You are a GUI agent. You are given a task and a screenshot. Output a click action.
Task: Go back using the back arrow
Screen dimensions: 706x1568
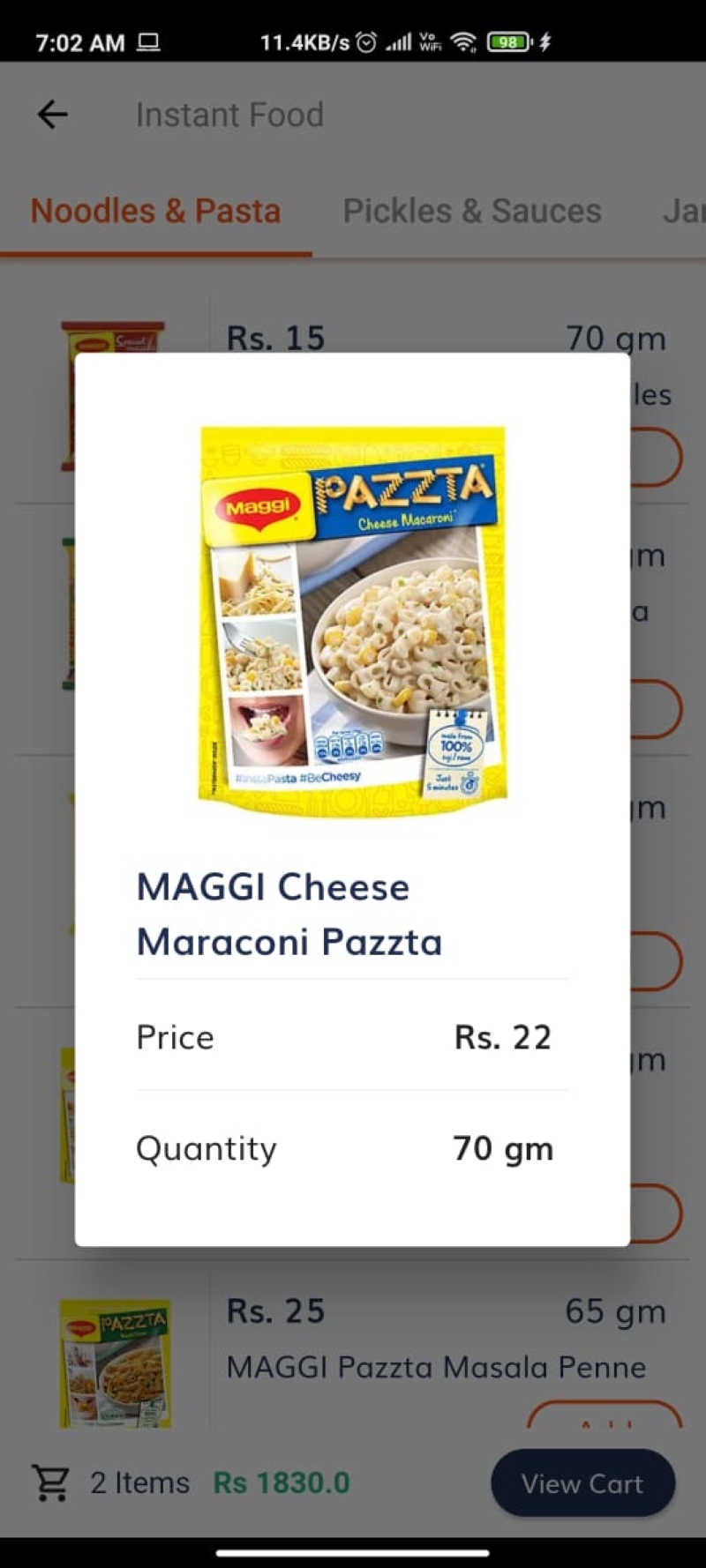tap(53, 115)
